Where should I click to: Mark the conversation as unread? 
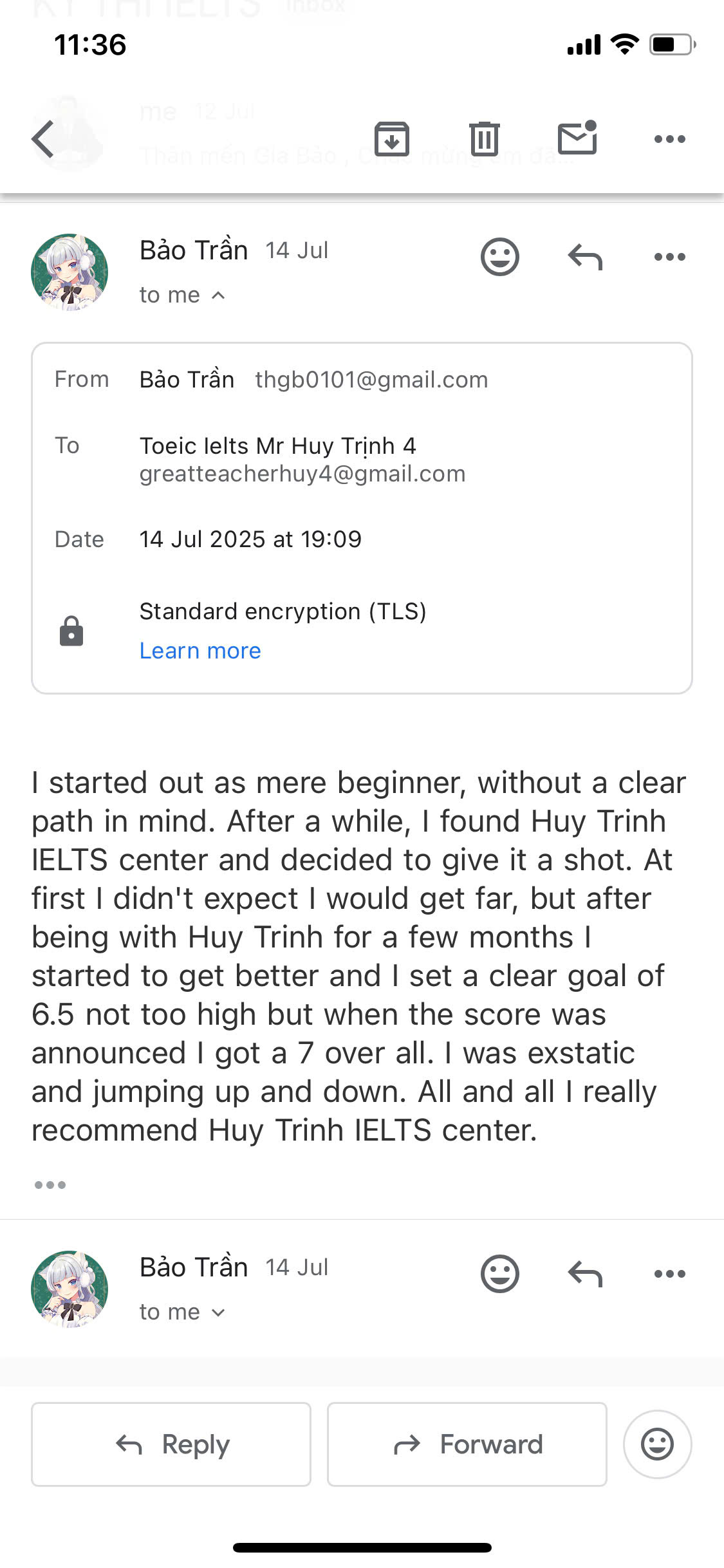point(577,137)
